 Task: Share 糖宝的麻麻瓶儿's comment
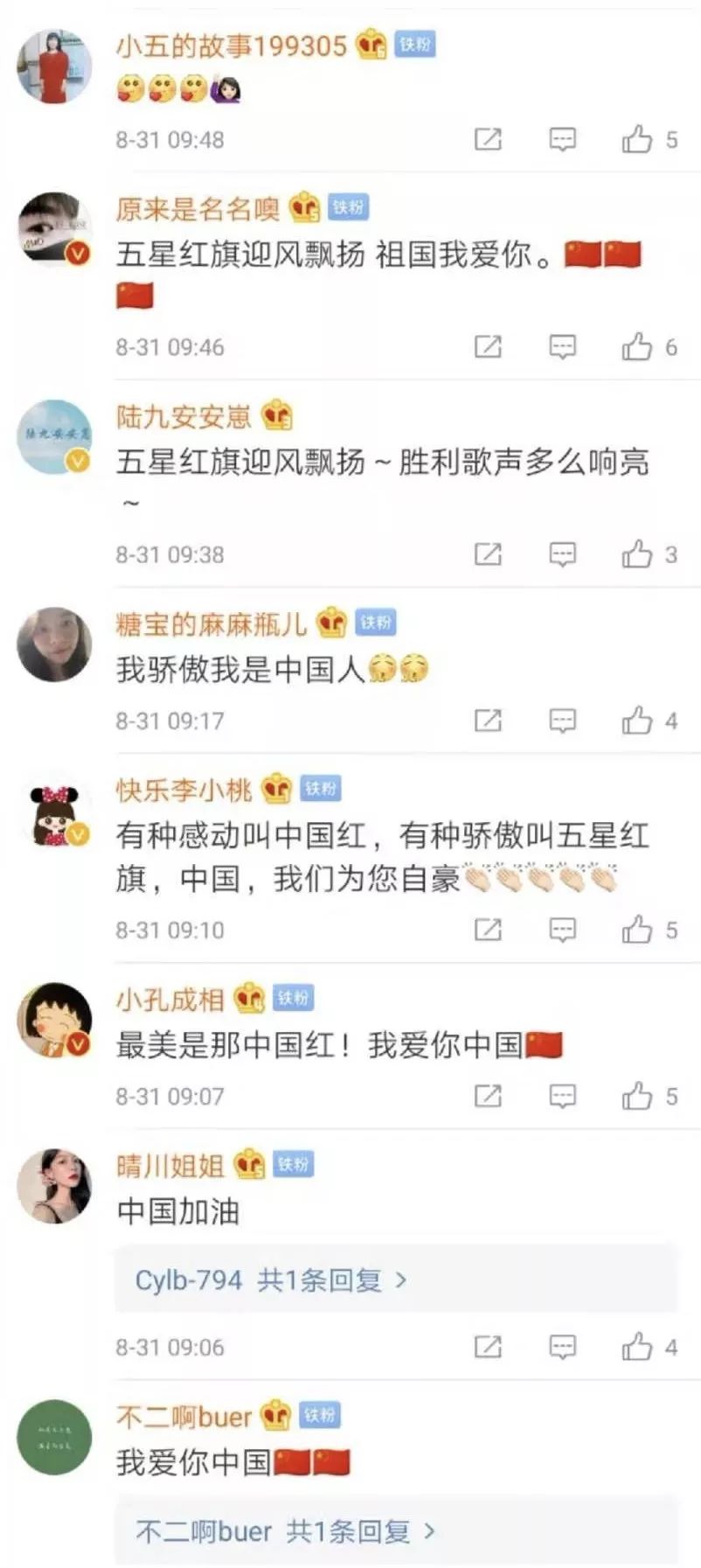pos(489,721)
